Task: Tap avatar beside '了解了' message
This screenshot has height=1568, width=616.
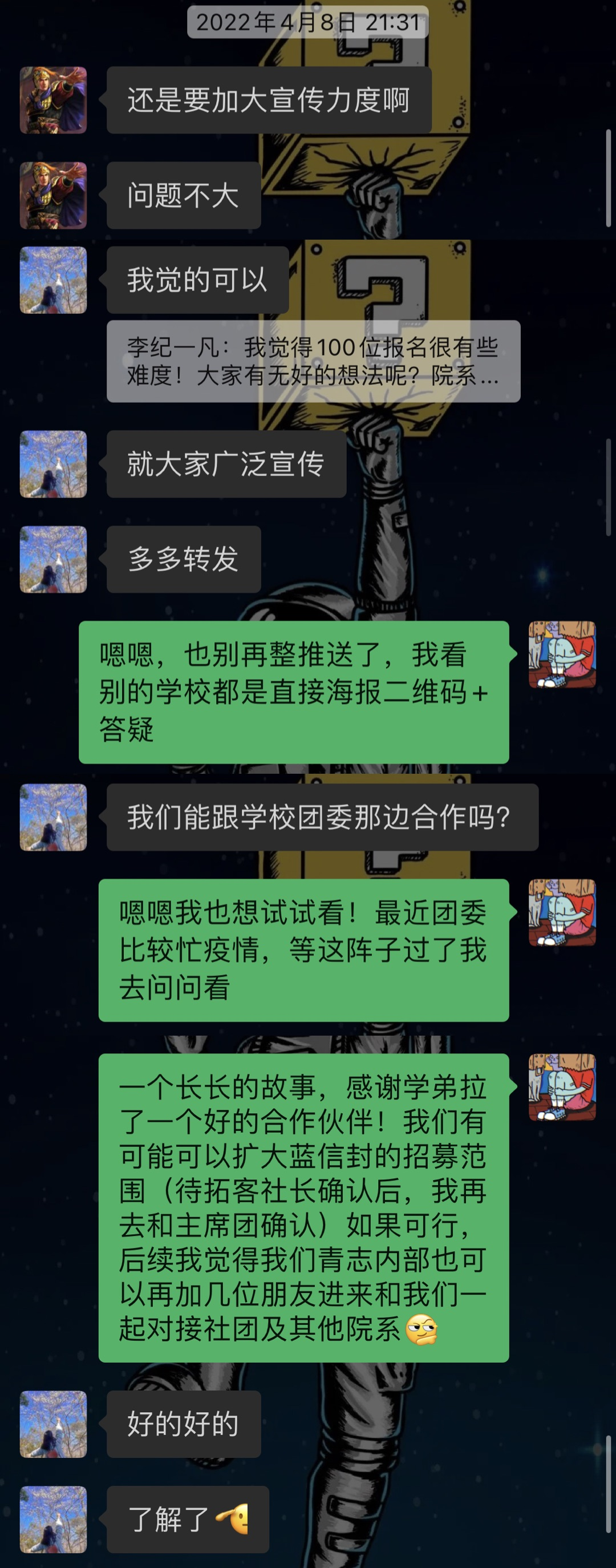Action: coord(53,1519)
